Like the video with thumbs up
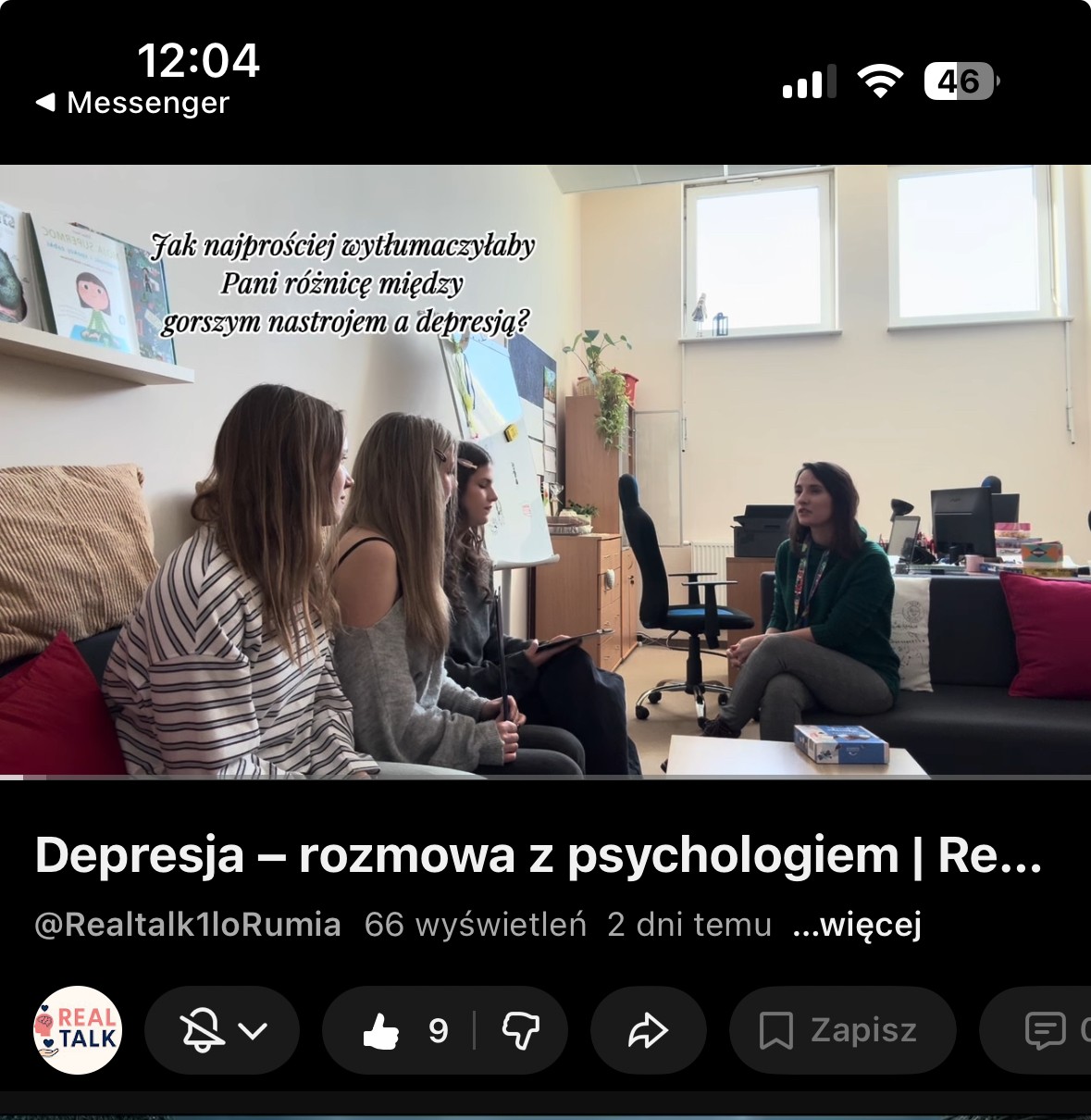 (x=398, y=1030)
